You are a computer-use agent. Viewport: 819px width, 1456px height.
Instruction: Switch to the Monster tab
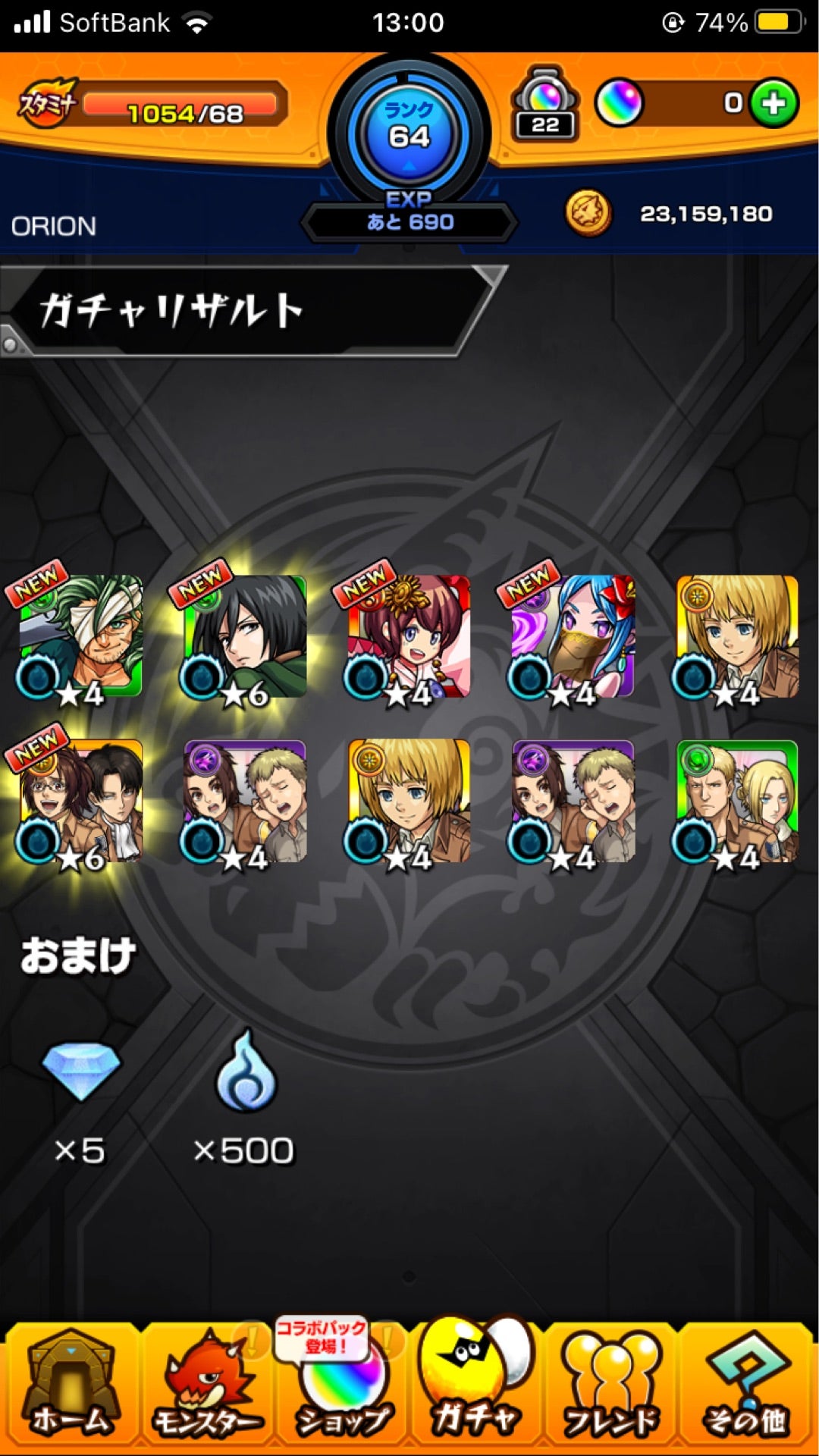(206, 1386)
